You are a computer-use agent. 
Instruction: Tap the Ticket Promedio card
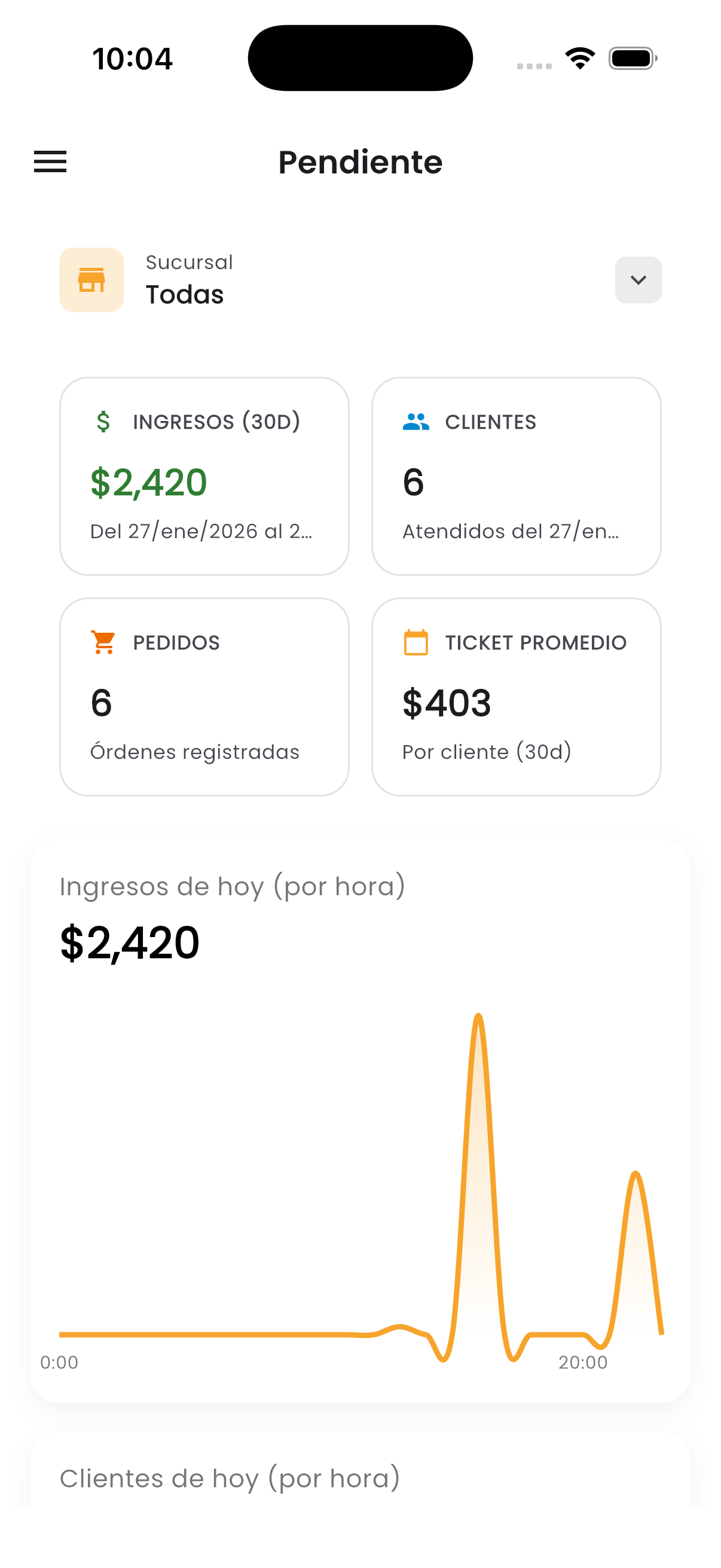click(x=515, y=697)
